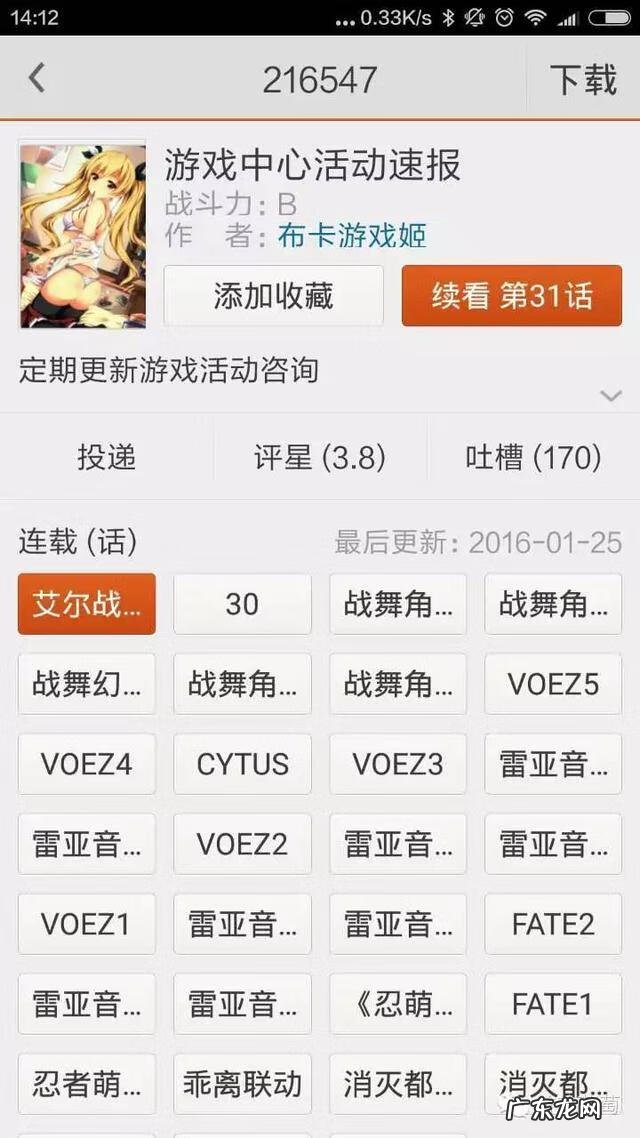
Task: Open the 战舞幻… chapter
Action: pyautogui.click(x=87, y=684)
